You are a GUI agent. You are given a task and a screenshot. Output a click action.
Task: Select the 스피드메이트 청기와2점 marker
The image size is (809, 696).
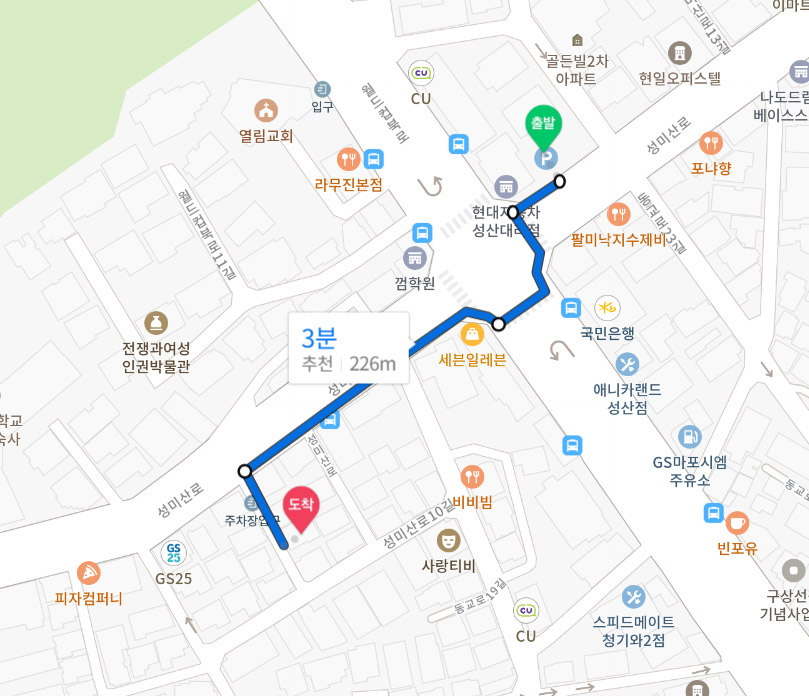[633, 597]
